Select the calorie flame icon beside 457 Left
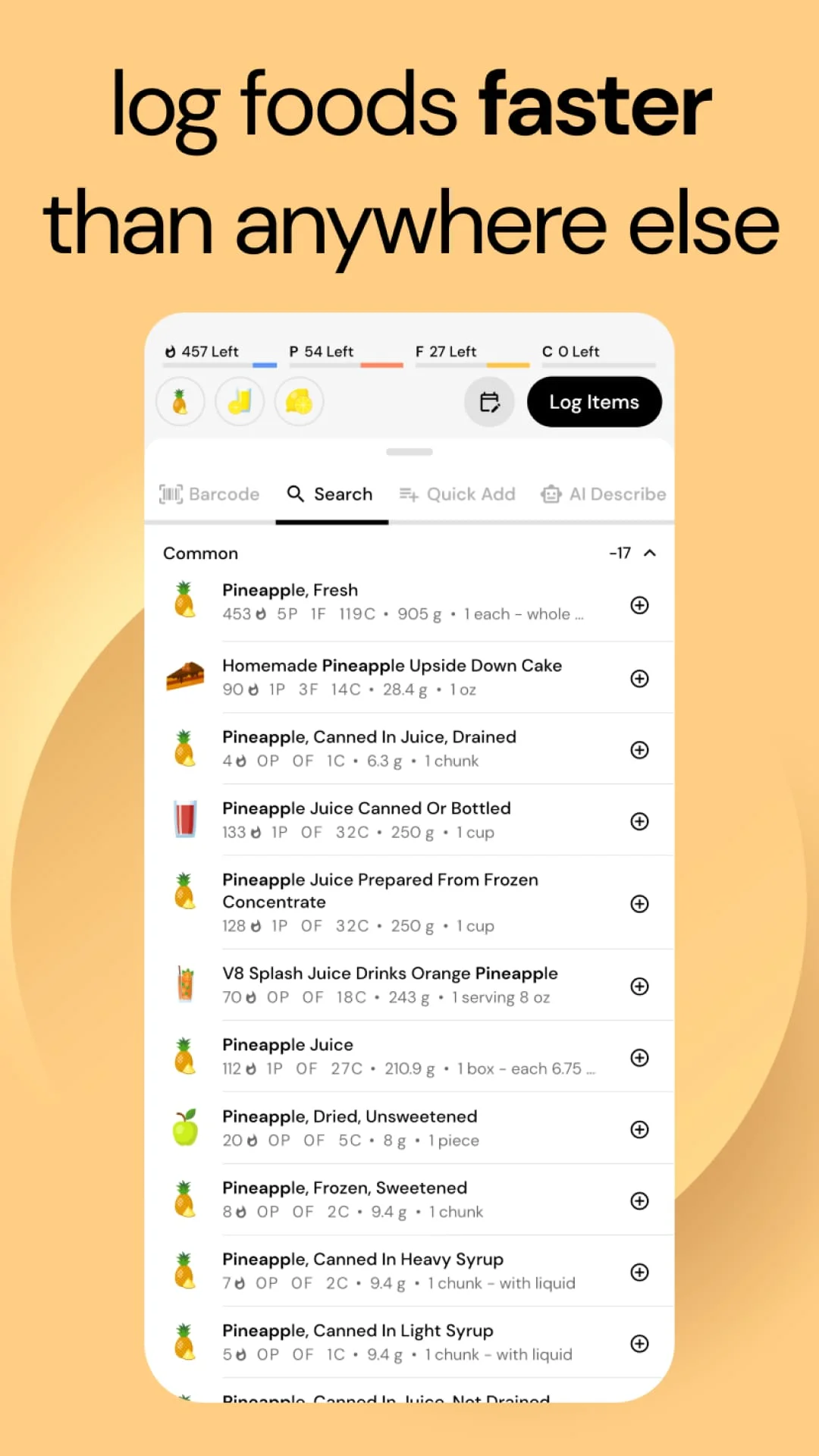The height and width of the screenshot is (1456, 819). point(170,350)
